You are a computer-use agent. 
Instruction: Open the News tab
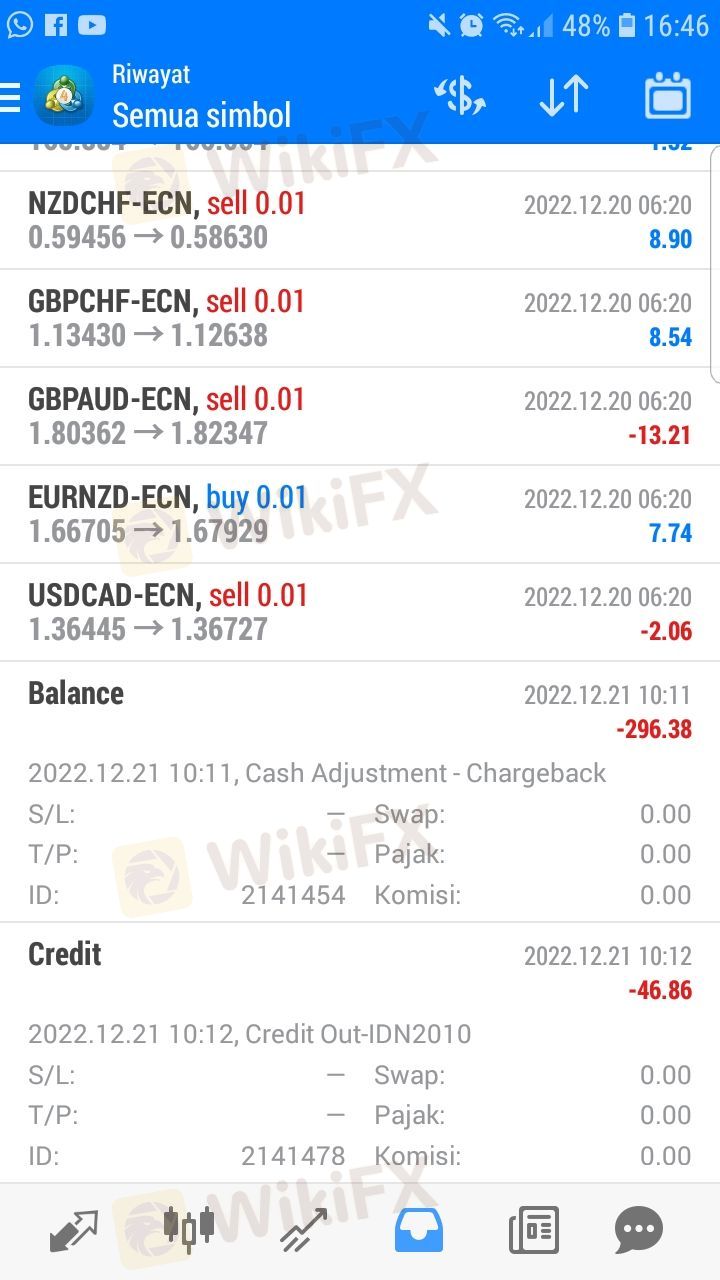tap(534, 1230)
